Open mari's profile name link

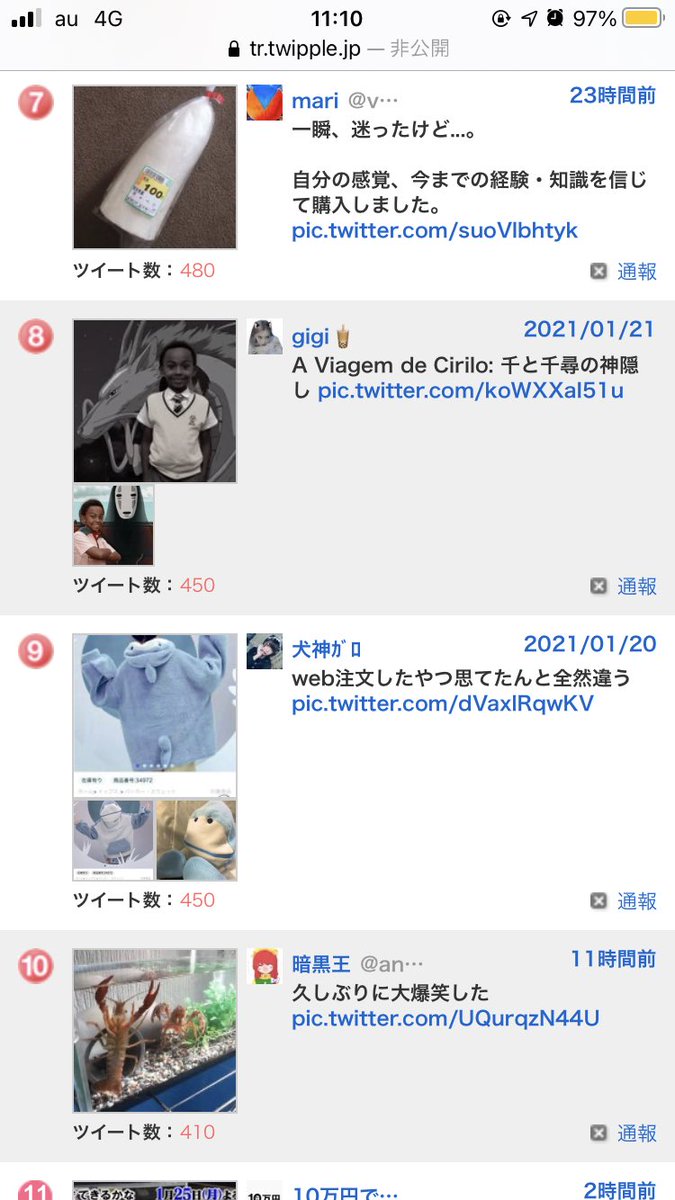pyautogui.click(x=314, y=100)
